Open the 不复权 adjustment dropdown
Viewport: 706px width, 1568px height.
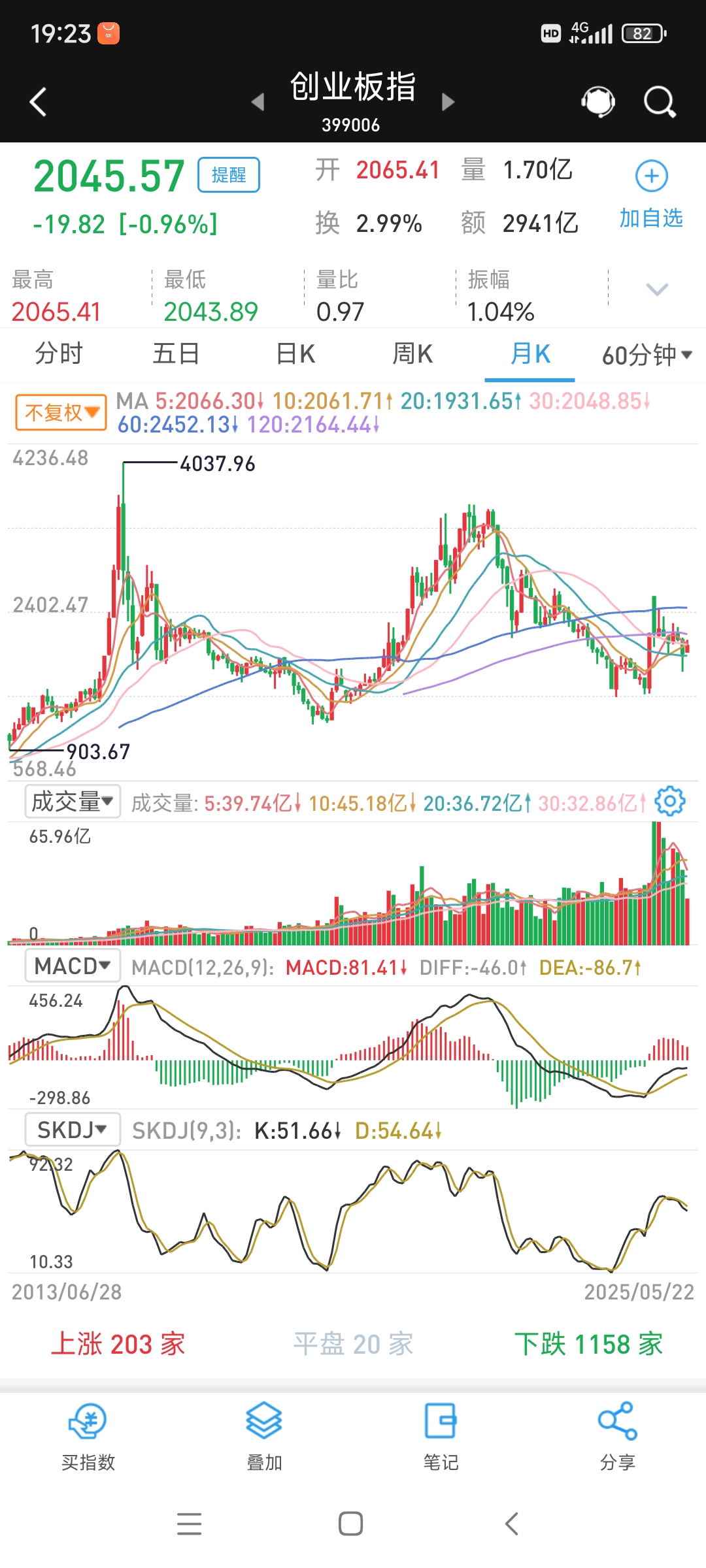click(60, 412)
